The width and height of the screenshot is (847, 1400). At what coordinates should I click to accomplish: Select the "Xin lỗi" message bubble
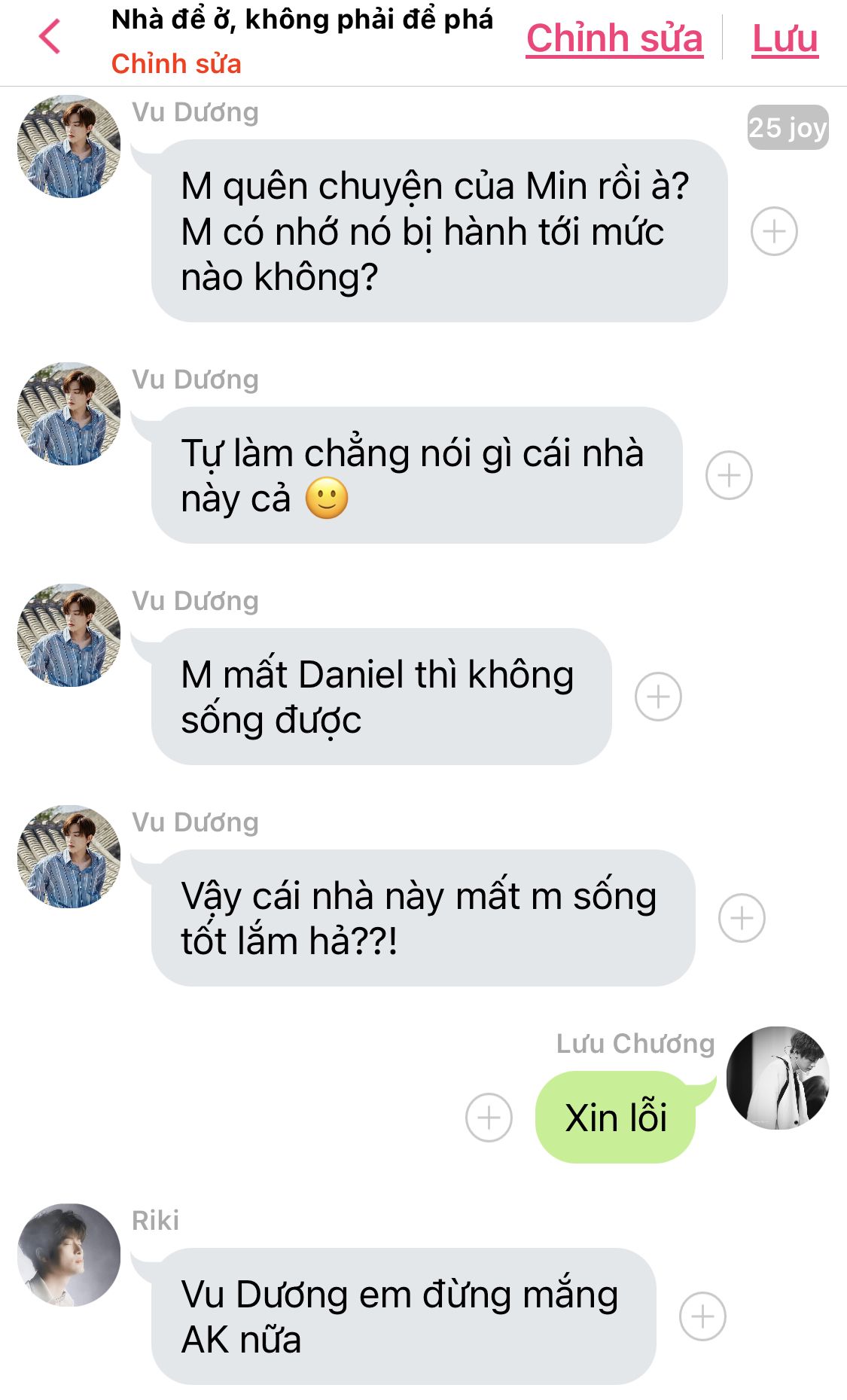(x=616, y=1118)
